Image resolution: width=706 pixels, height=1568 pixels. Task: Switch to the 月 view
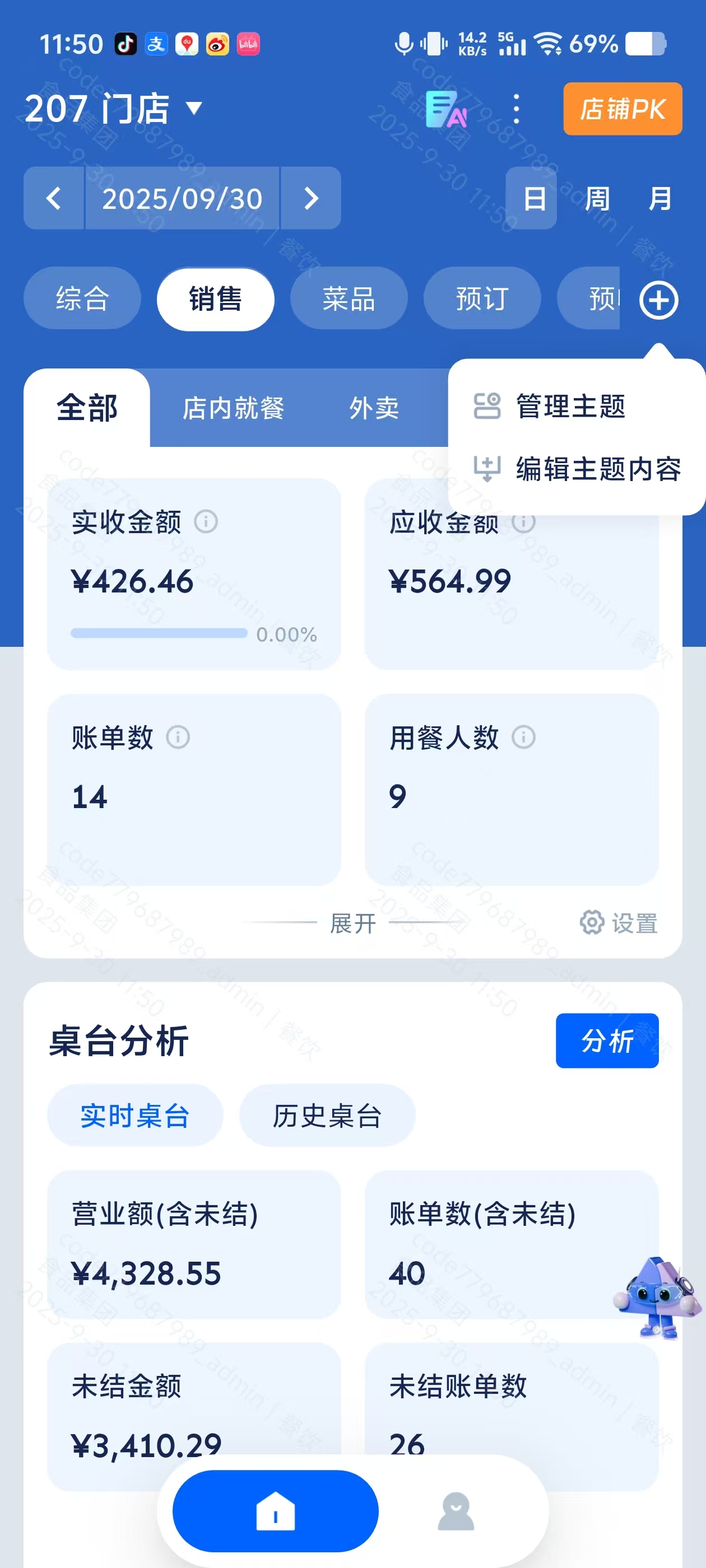coord(659,198)
